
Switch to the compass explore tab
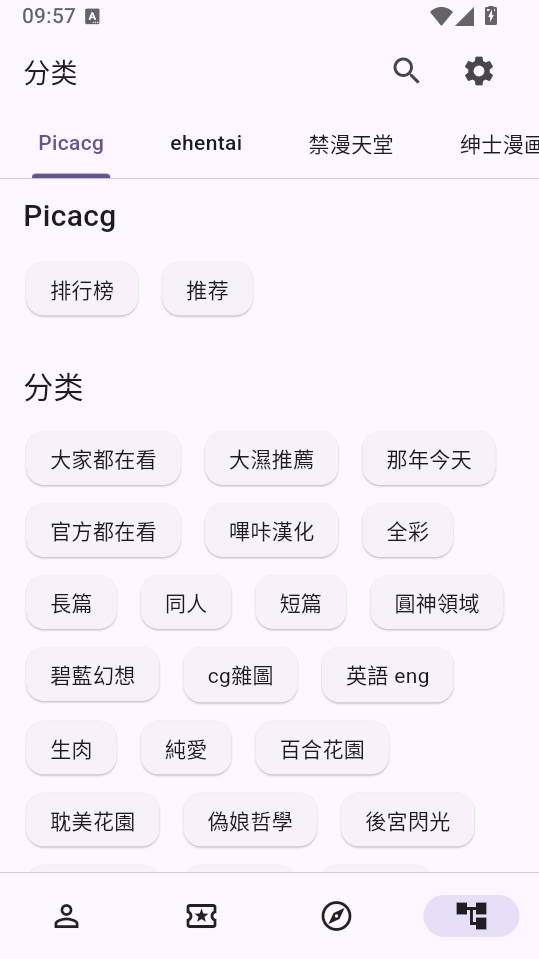coord(336,916)
